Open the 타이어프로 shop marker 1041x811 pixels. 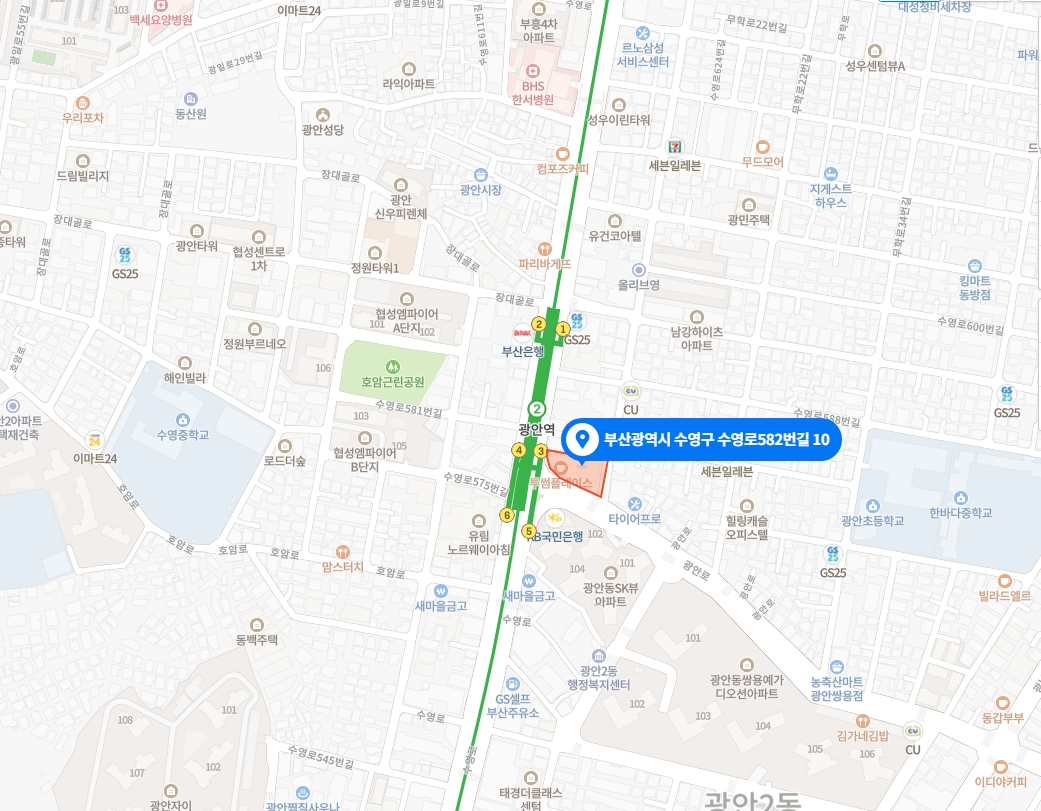coord(634,503)
